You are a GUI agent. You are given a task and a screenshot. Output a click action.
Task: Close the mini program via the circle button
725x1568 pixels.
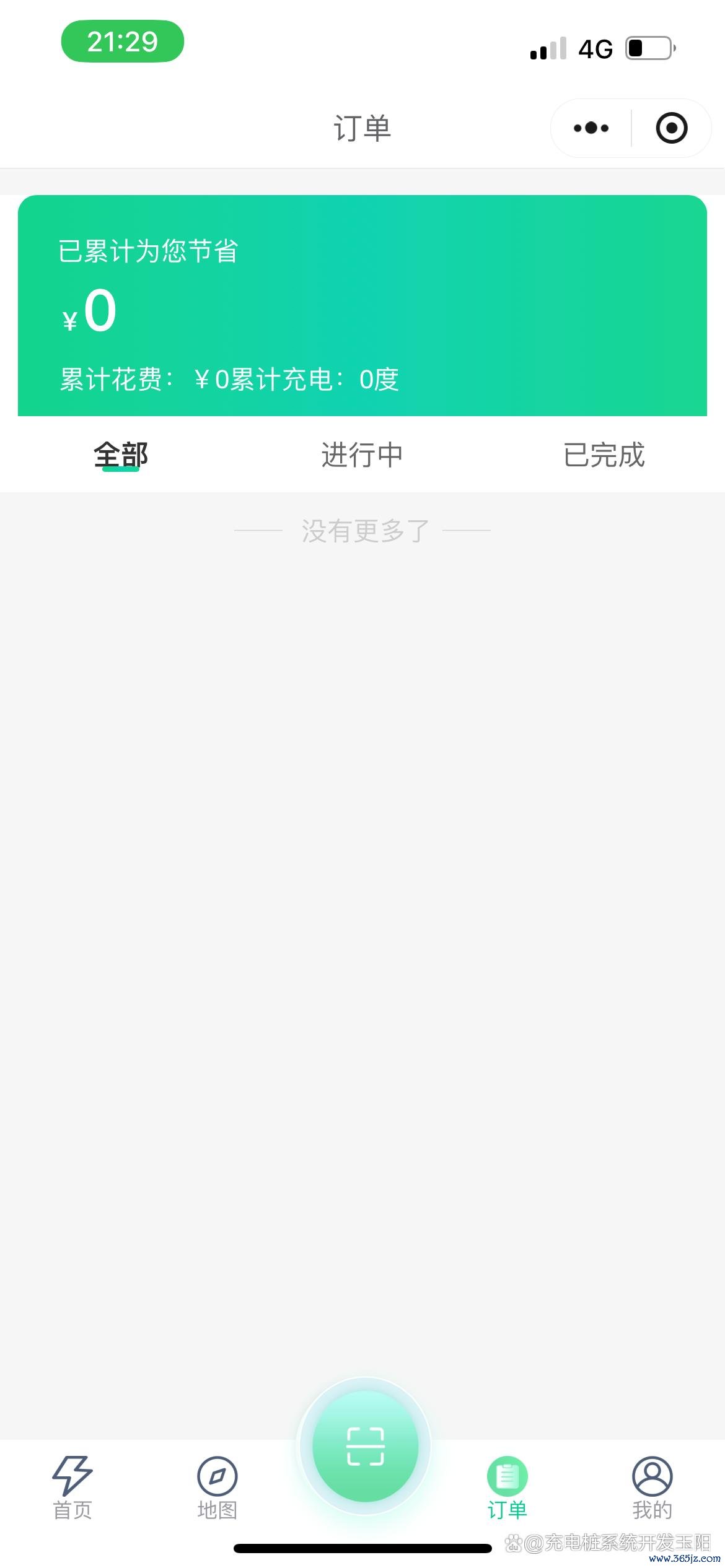[x=672, y=128]
